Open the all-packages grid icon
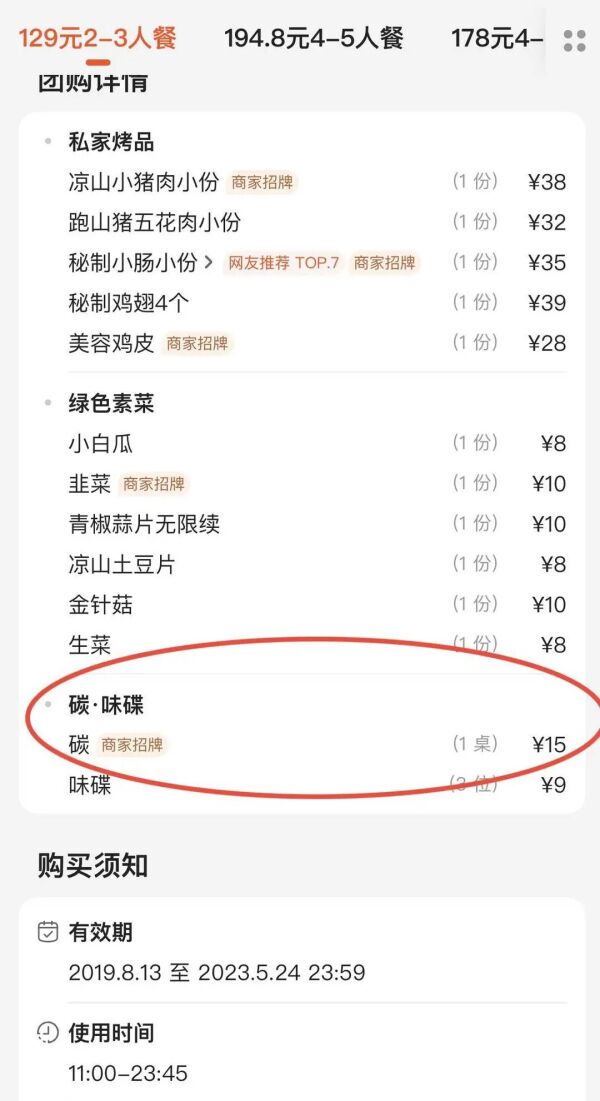The width and height of the screenshot is (600, 1101). 575,40
